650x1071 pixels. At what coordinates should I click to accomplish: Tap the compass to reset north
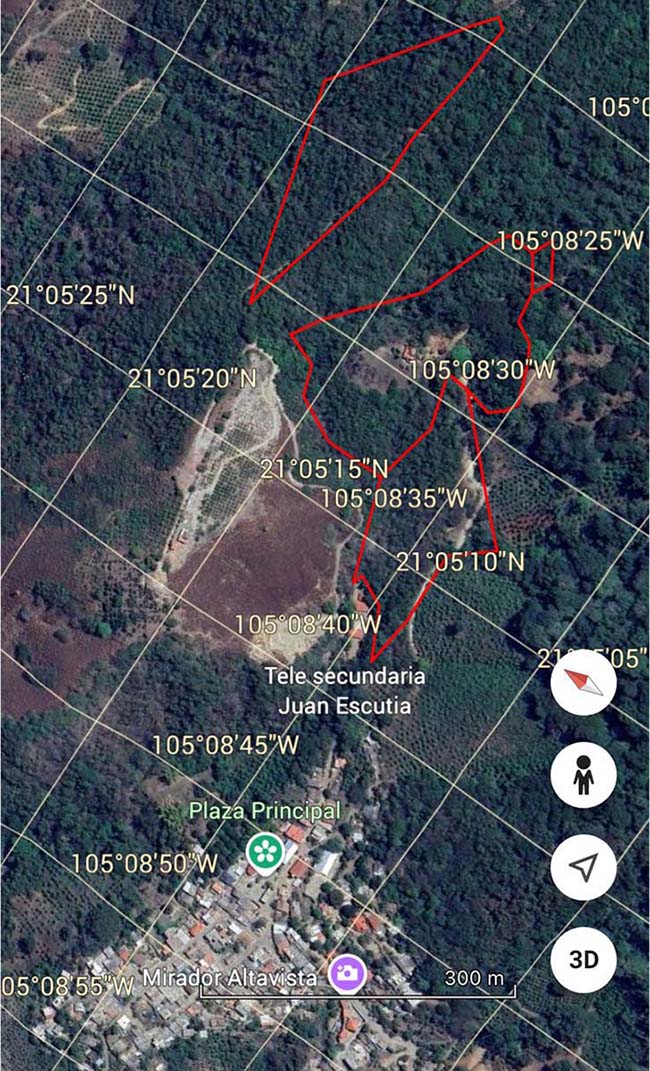584,682
